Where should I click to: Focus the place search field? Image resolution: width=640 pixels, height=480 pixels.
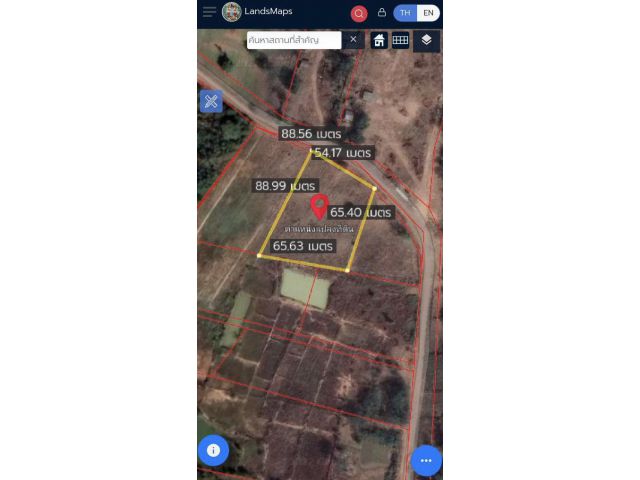click(x=292, y=40)
